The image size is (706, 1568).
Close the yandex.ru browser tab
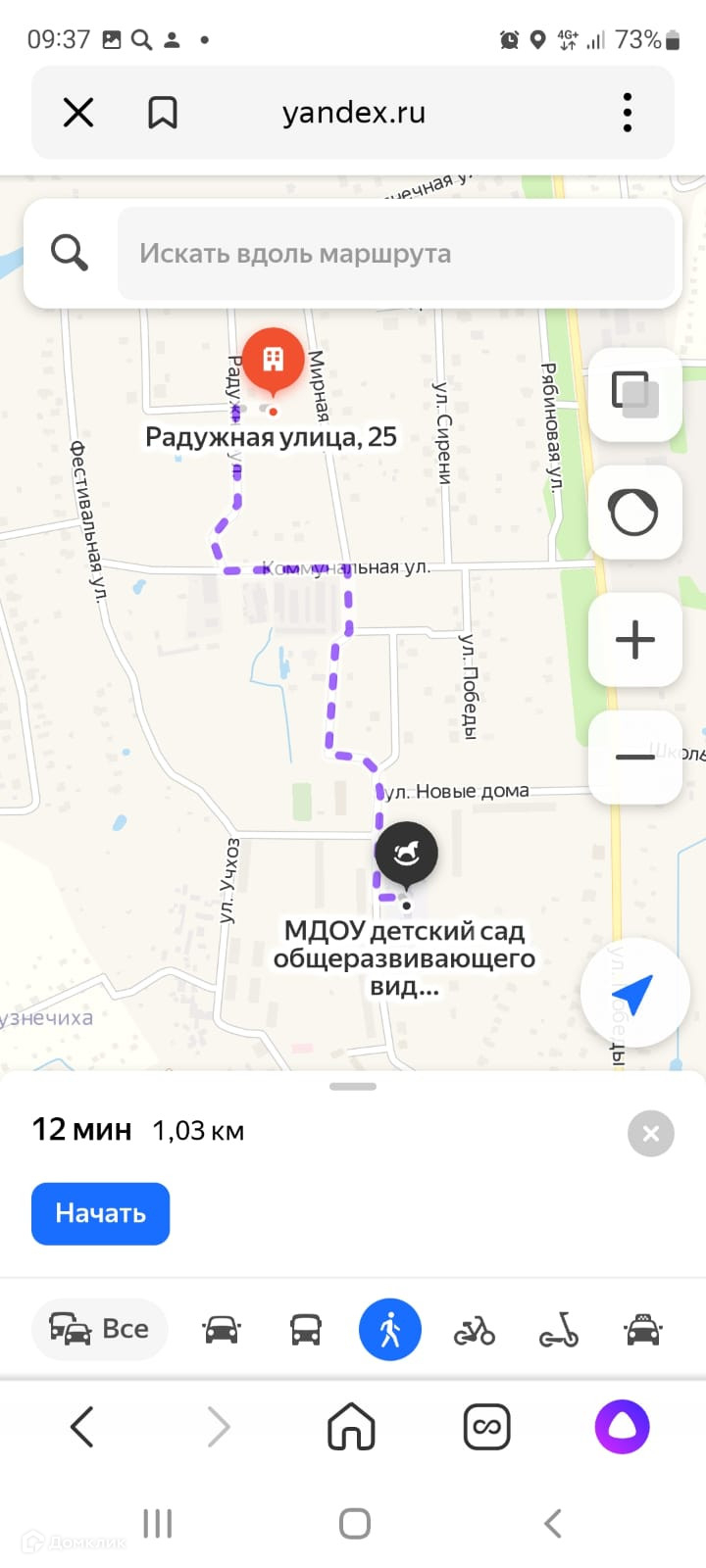pyautogui.click(x=78, y=113)
